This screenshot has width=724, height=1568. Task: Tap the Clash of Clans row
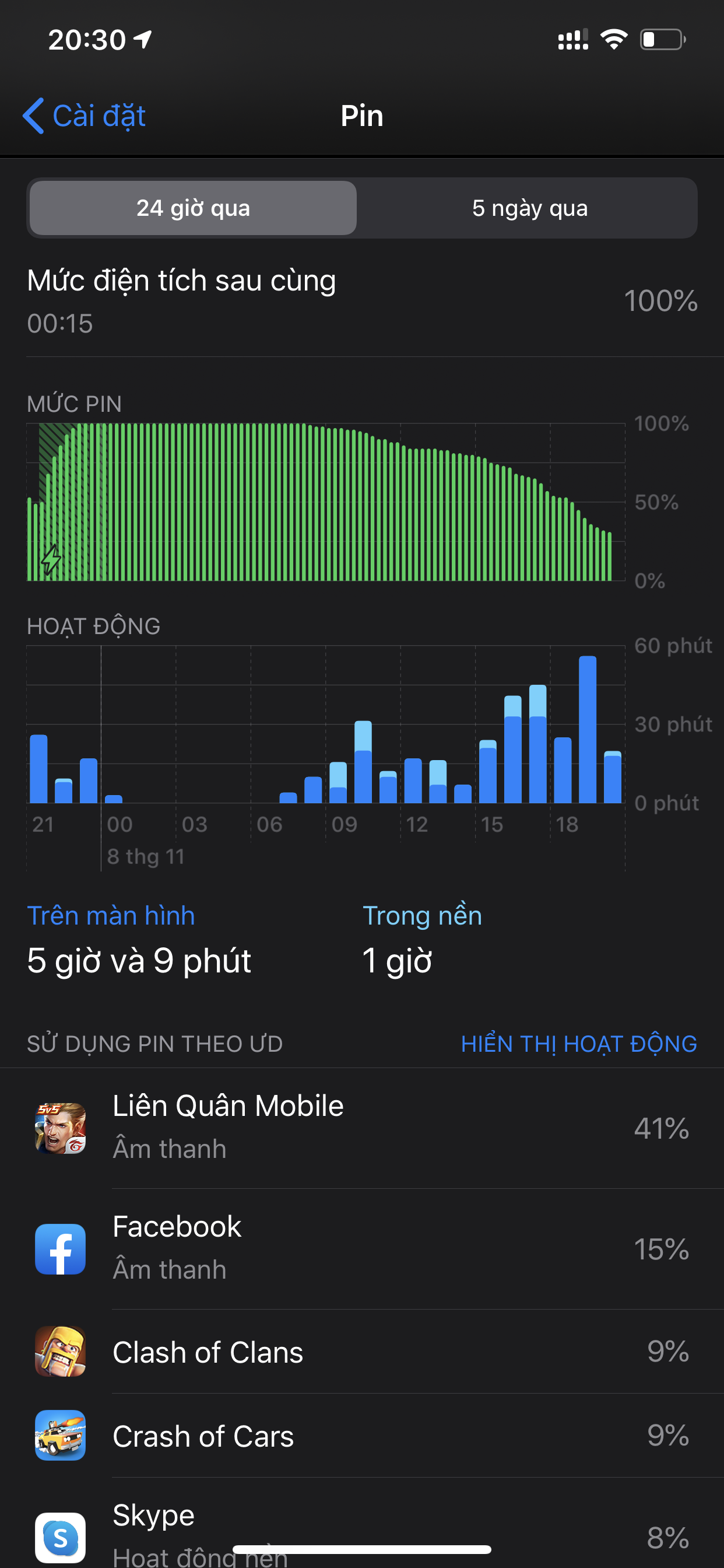pos(362,1352)
